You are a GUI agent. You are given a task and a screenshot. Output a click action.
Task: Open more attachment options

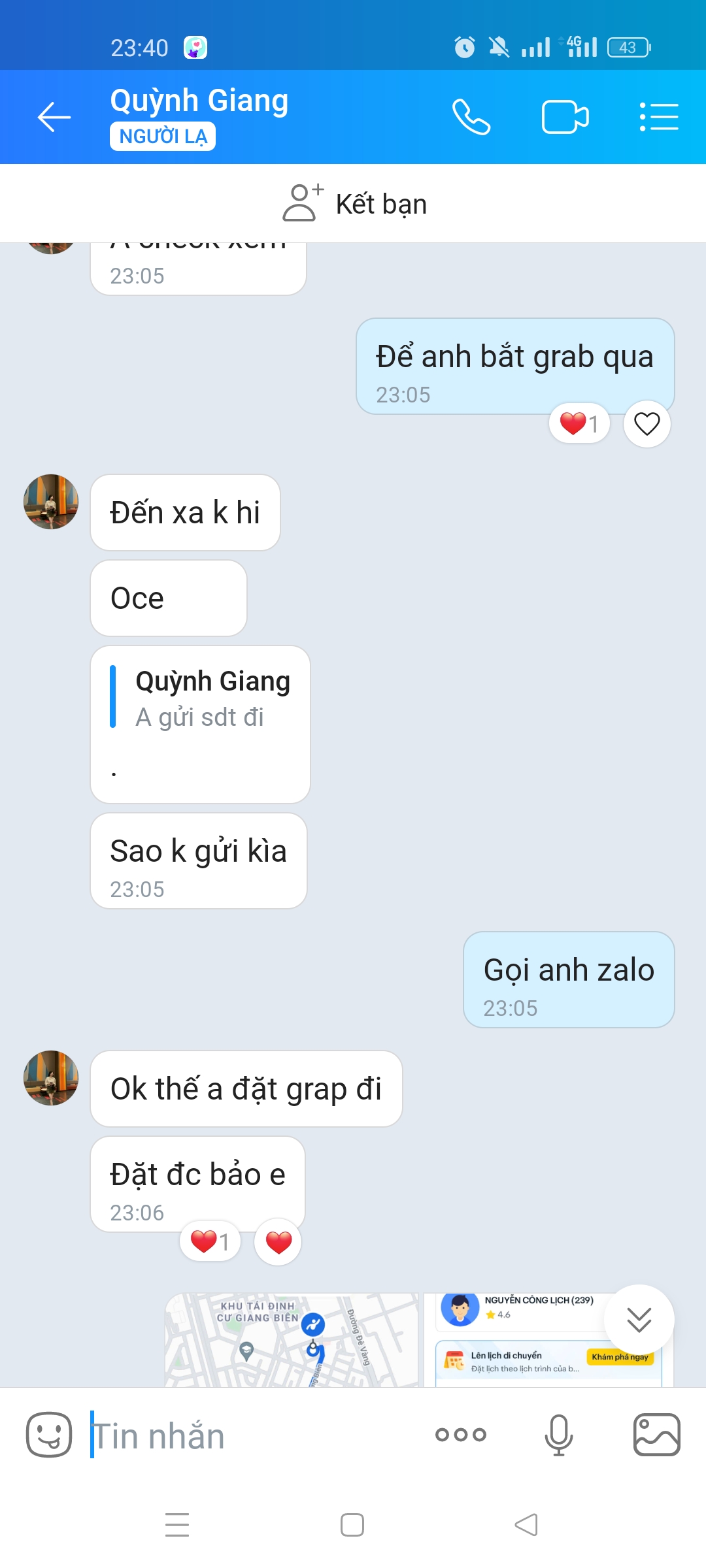click(x=461, y=1435)
